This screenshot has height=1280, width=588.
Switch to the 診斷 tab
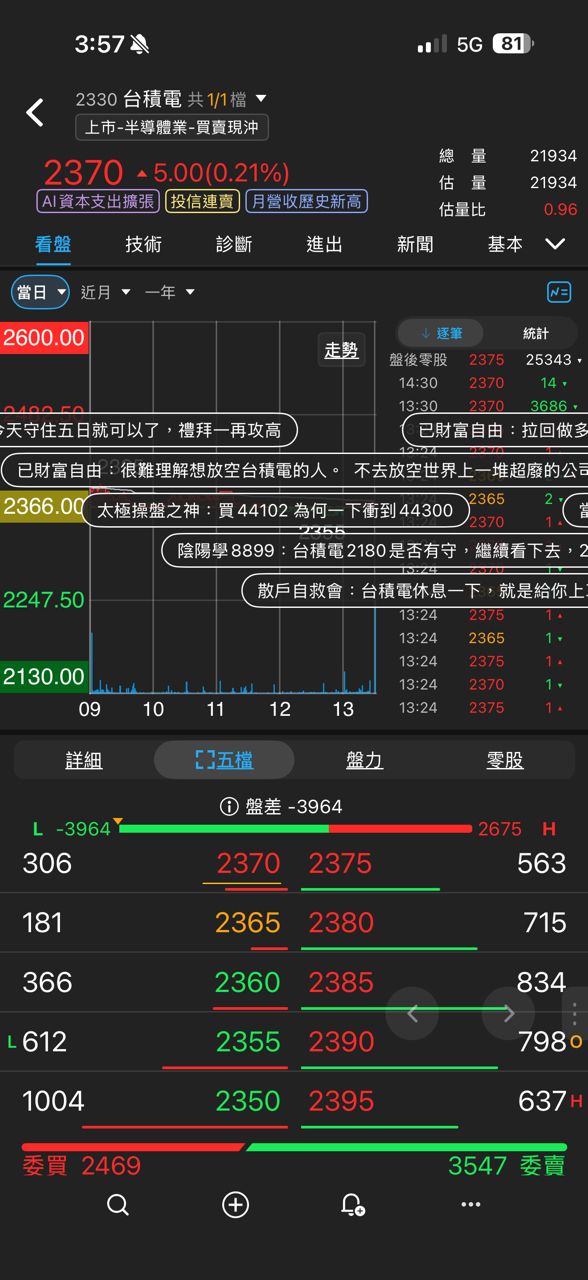point(234,244)
